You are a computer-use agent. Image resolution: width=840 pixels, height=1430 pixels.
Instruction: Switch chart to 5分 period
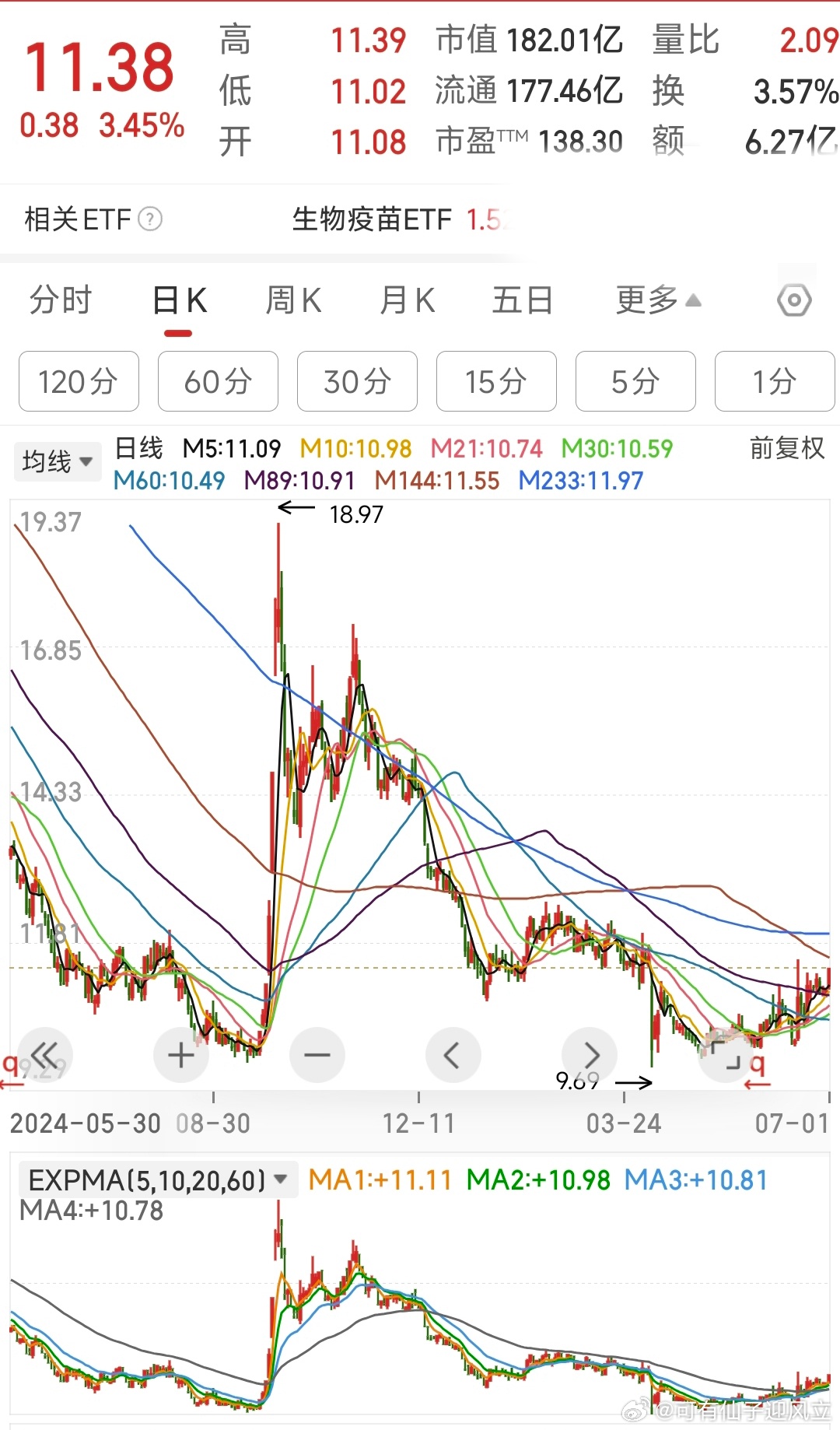(635, 381)
